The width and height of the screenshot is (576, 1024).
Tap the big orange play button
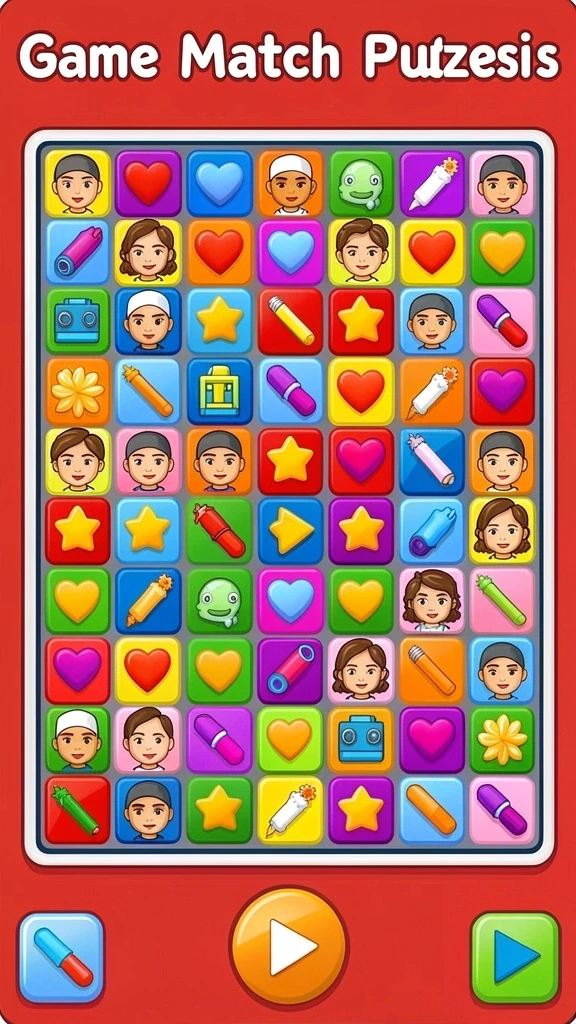[288, 946]
